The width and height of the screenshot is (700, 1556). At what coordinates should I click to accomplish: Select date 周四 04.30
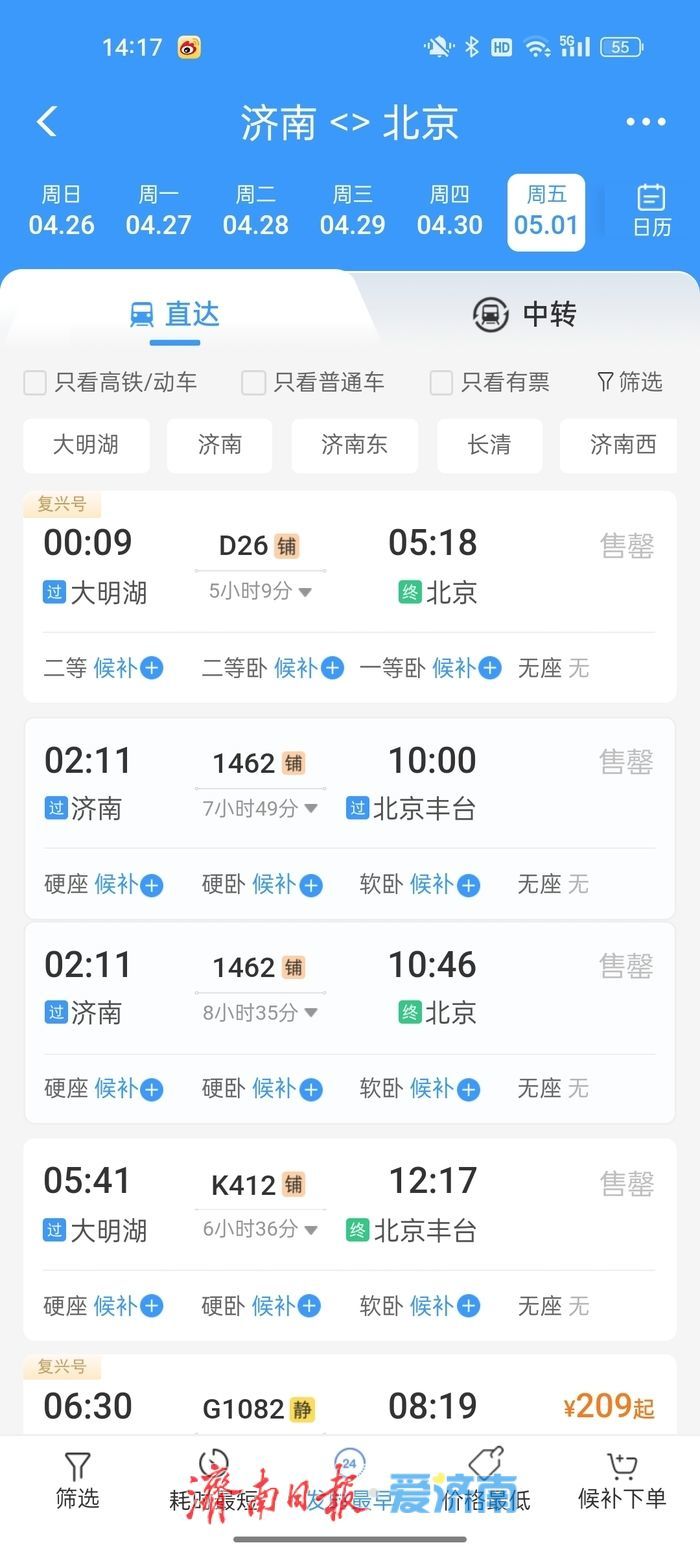(449, 211)
